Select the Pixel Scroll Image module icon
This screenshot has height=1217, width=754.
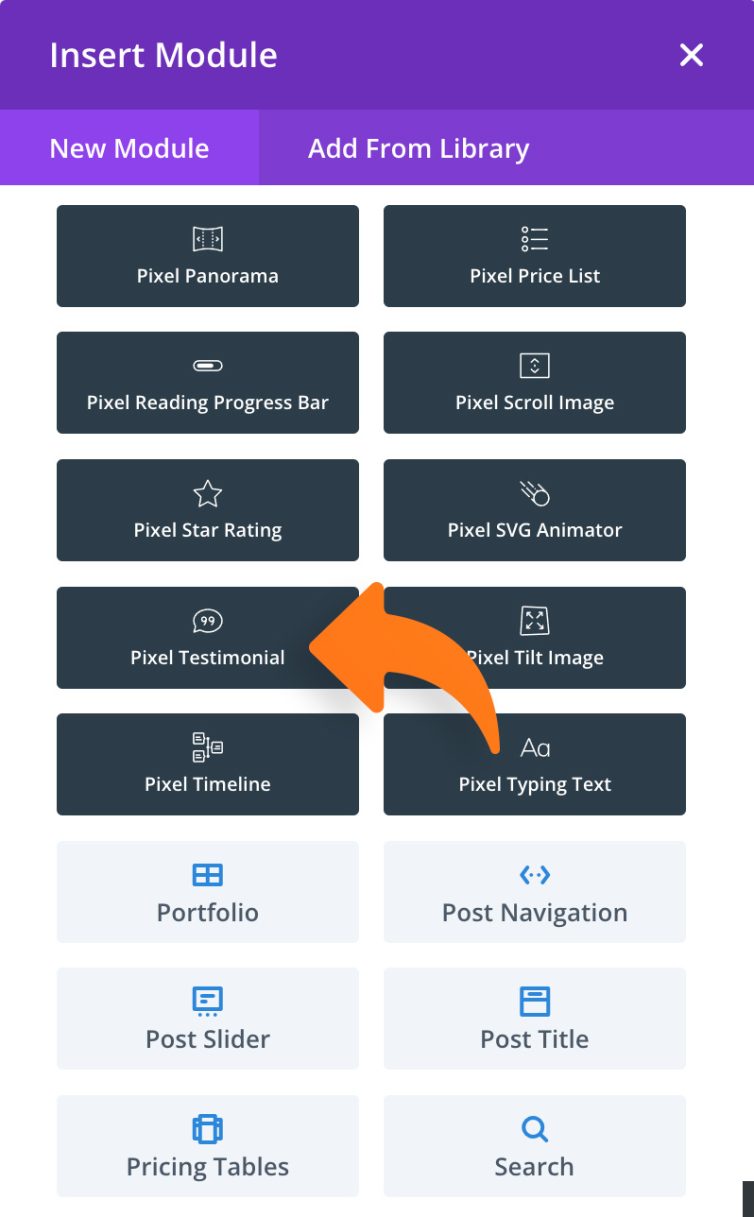click(x=534, y=366)
